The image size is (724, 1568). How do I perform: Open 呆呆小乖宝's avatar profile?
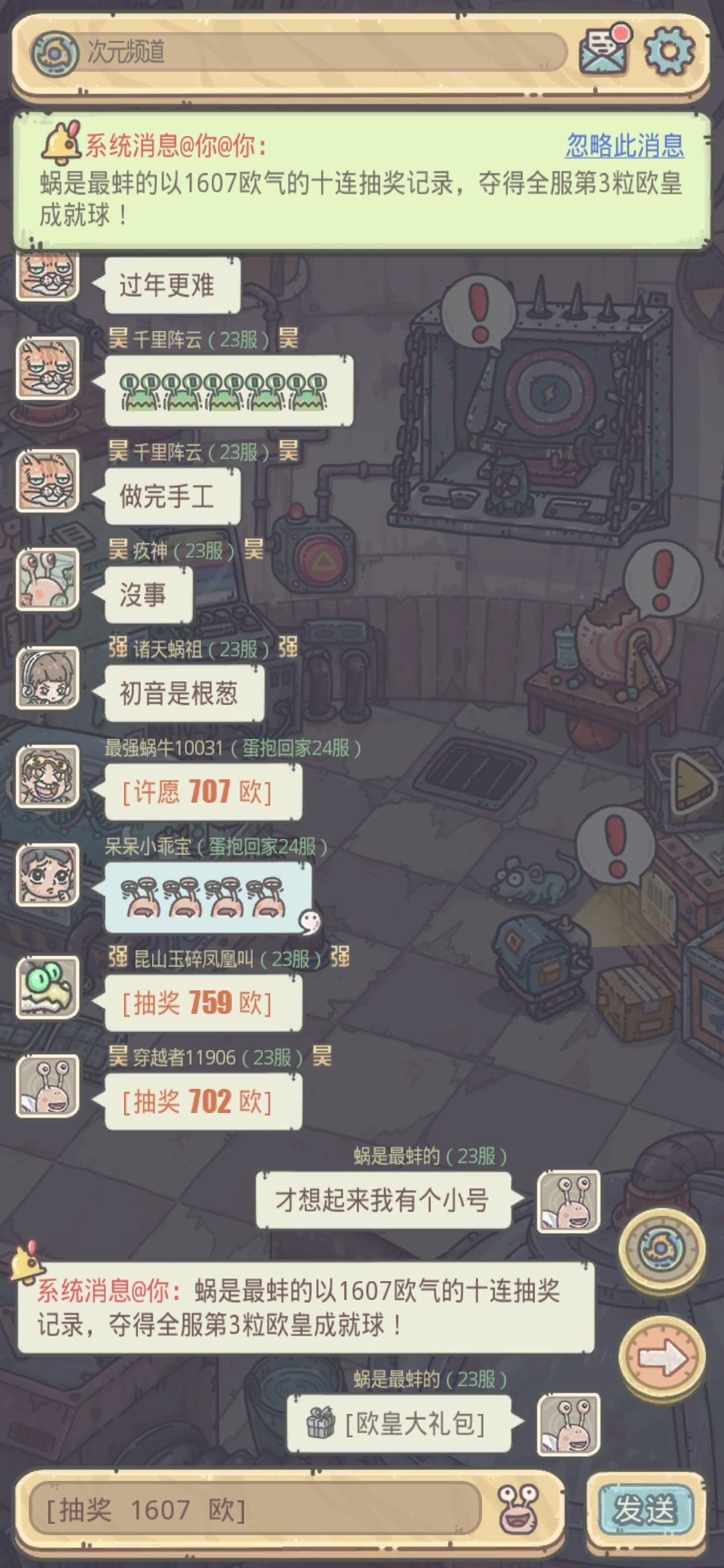[48, 875]
